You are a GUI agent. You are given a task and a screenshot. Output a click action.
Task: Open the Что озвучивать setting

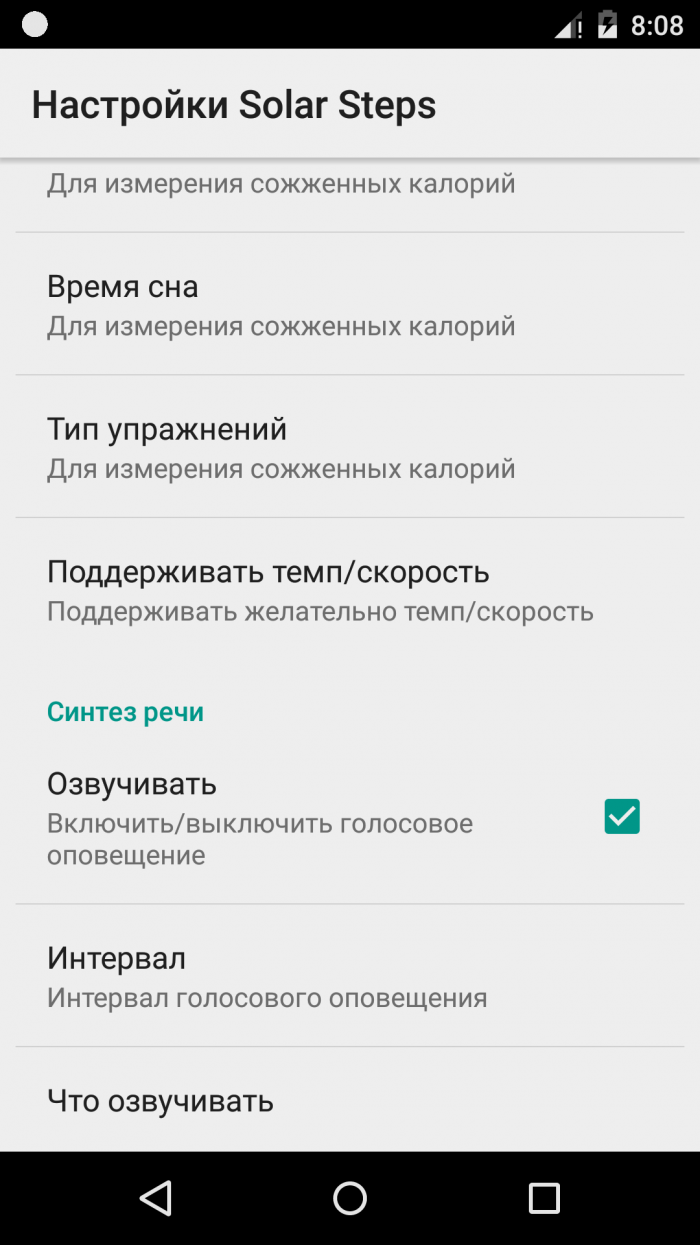click(x=350, y=1100)
